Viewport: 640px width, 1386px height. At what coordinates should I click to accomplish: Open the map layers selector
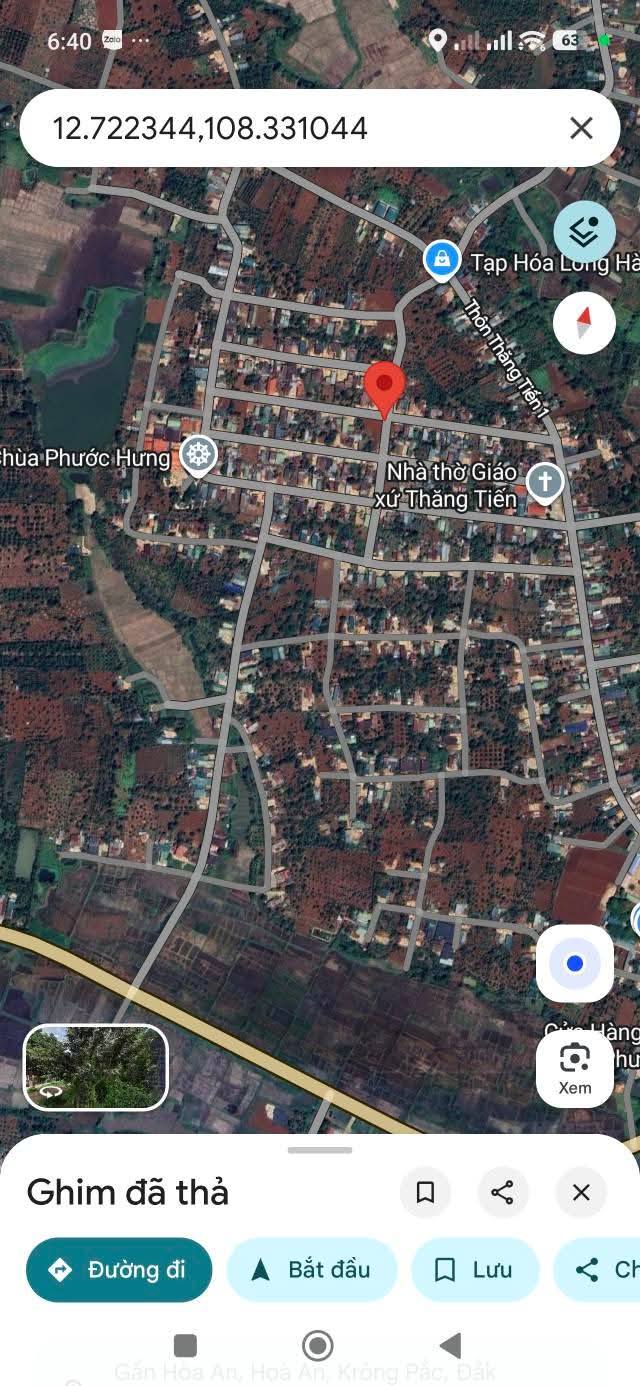(x=584, y=231)
